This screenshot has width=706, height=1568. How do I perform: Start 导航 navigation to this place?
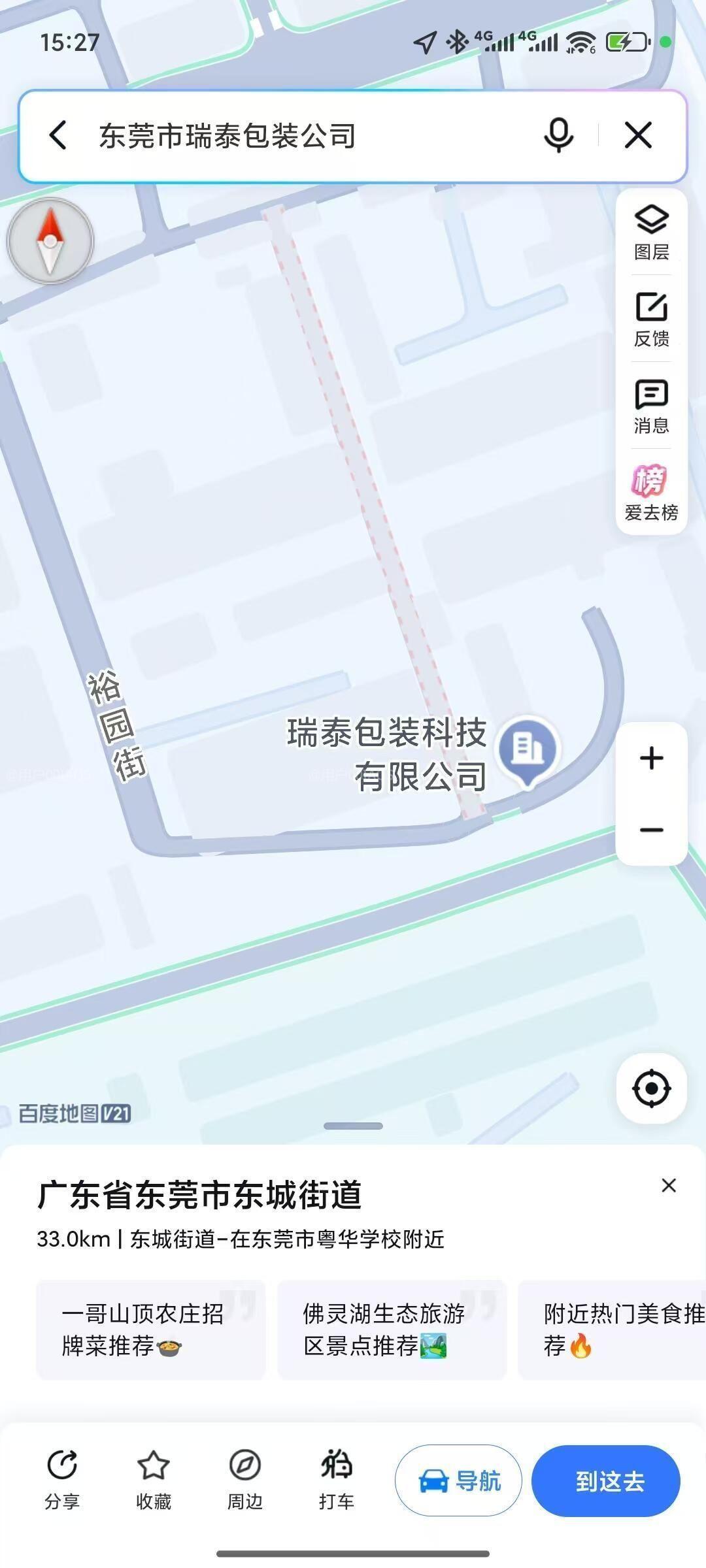tap(458, 1480)
